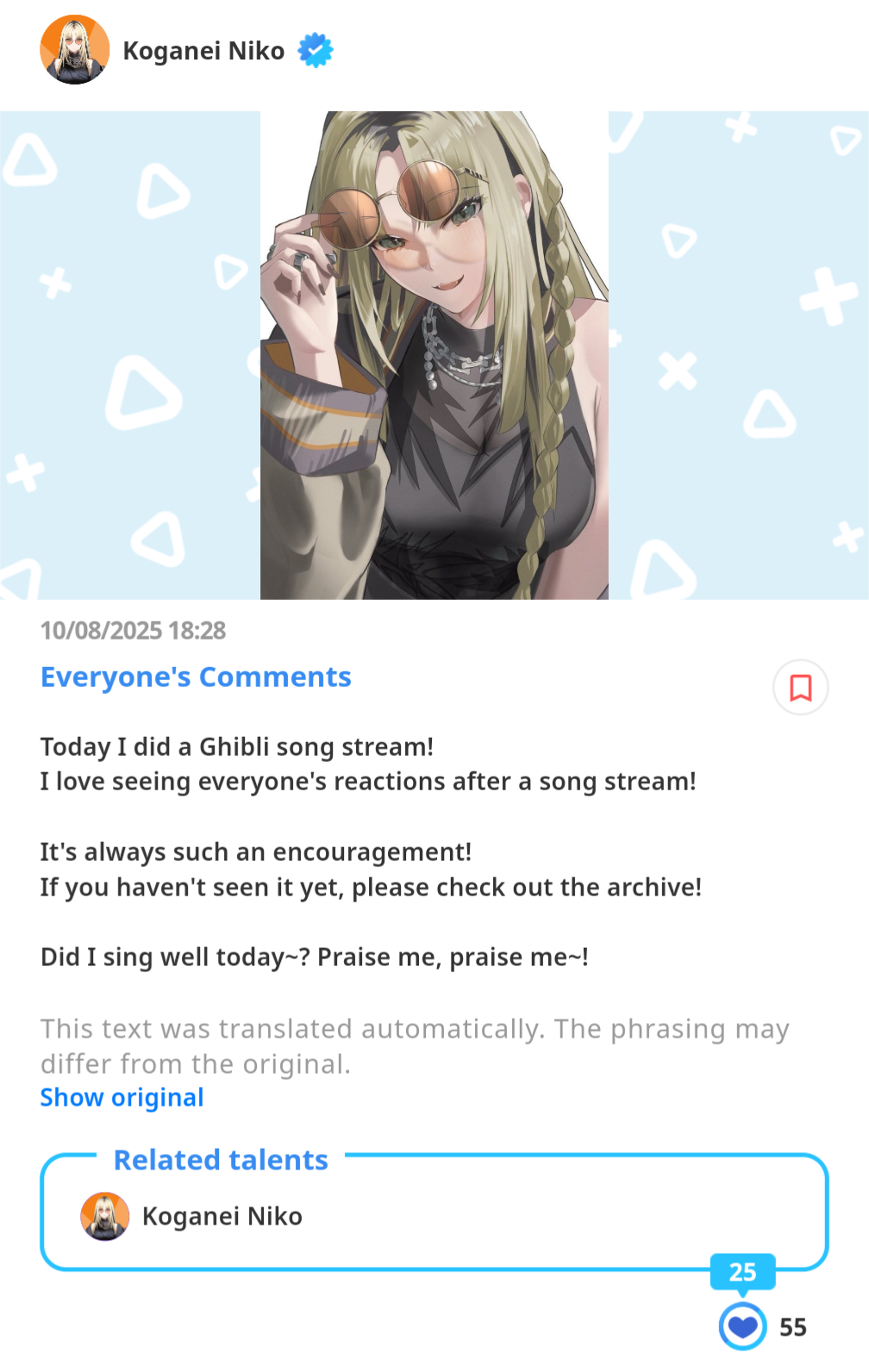The width and height of the screenshot is (869, 1372).
Task: Bookmark this post
Action: click(x=800, y=688)
